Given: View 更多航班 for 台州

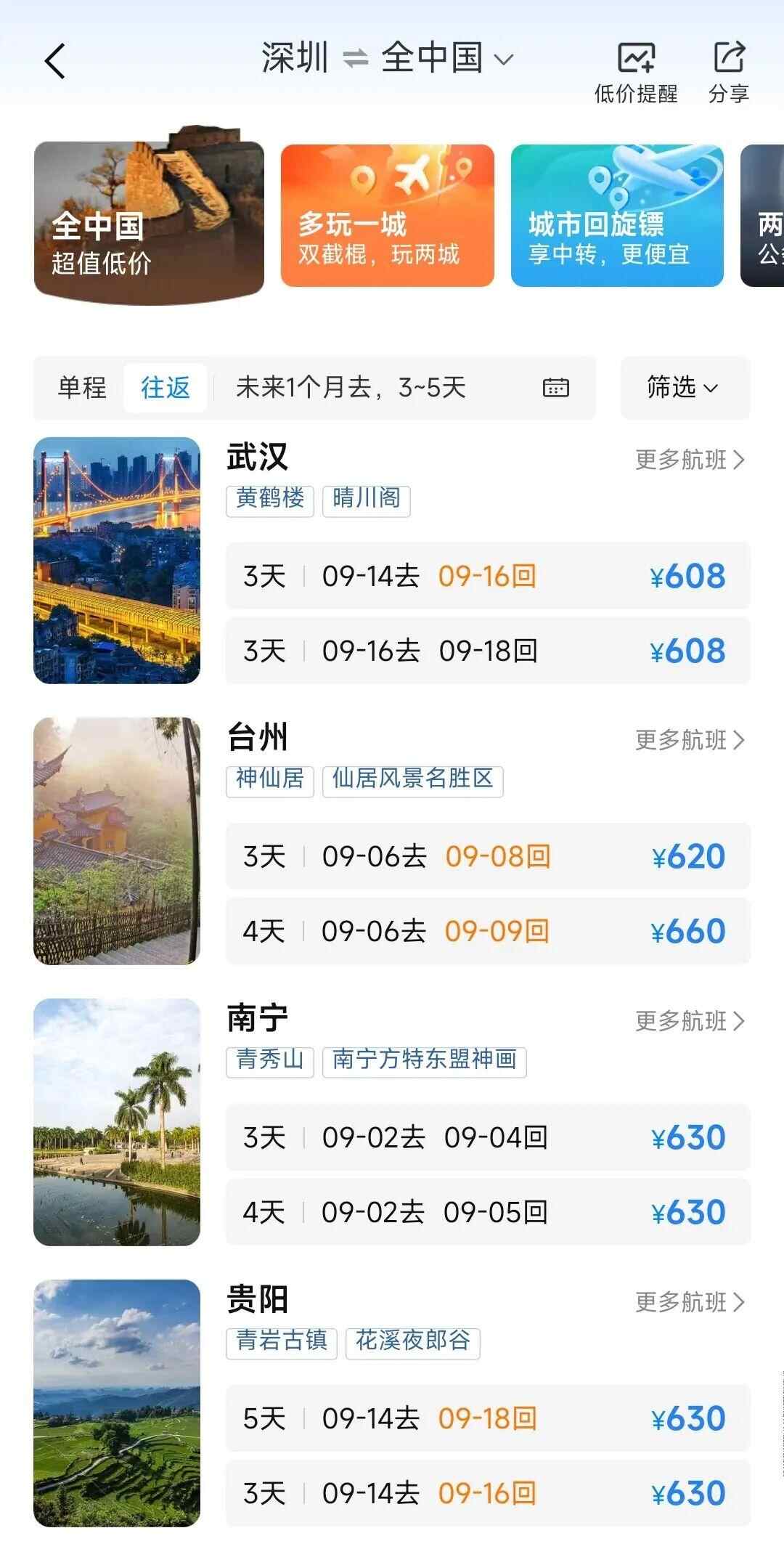Looking at the screenshot, I should (690, 740).
